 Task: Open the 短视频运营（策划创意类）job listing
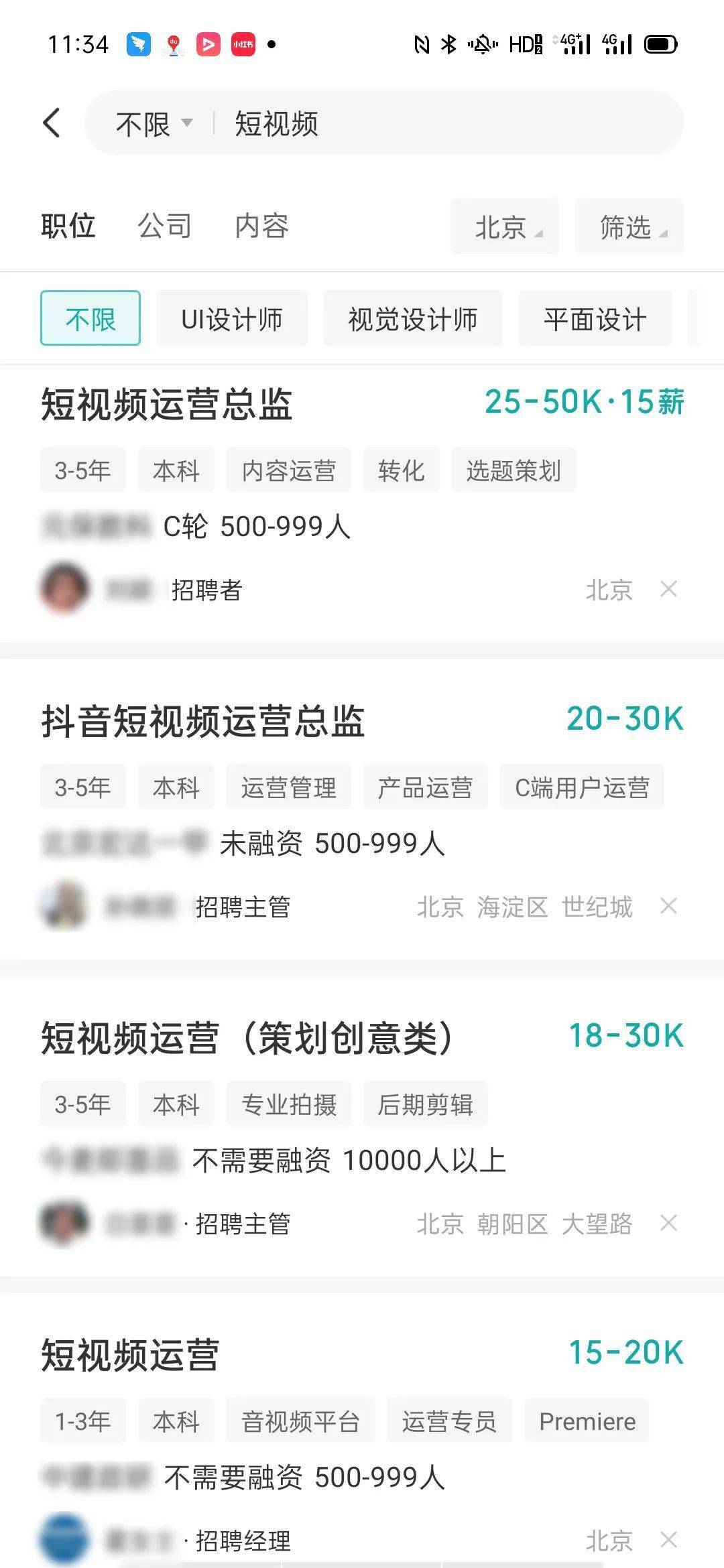coord(248,1039)
